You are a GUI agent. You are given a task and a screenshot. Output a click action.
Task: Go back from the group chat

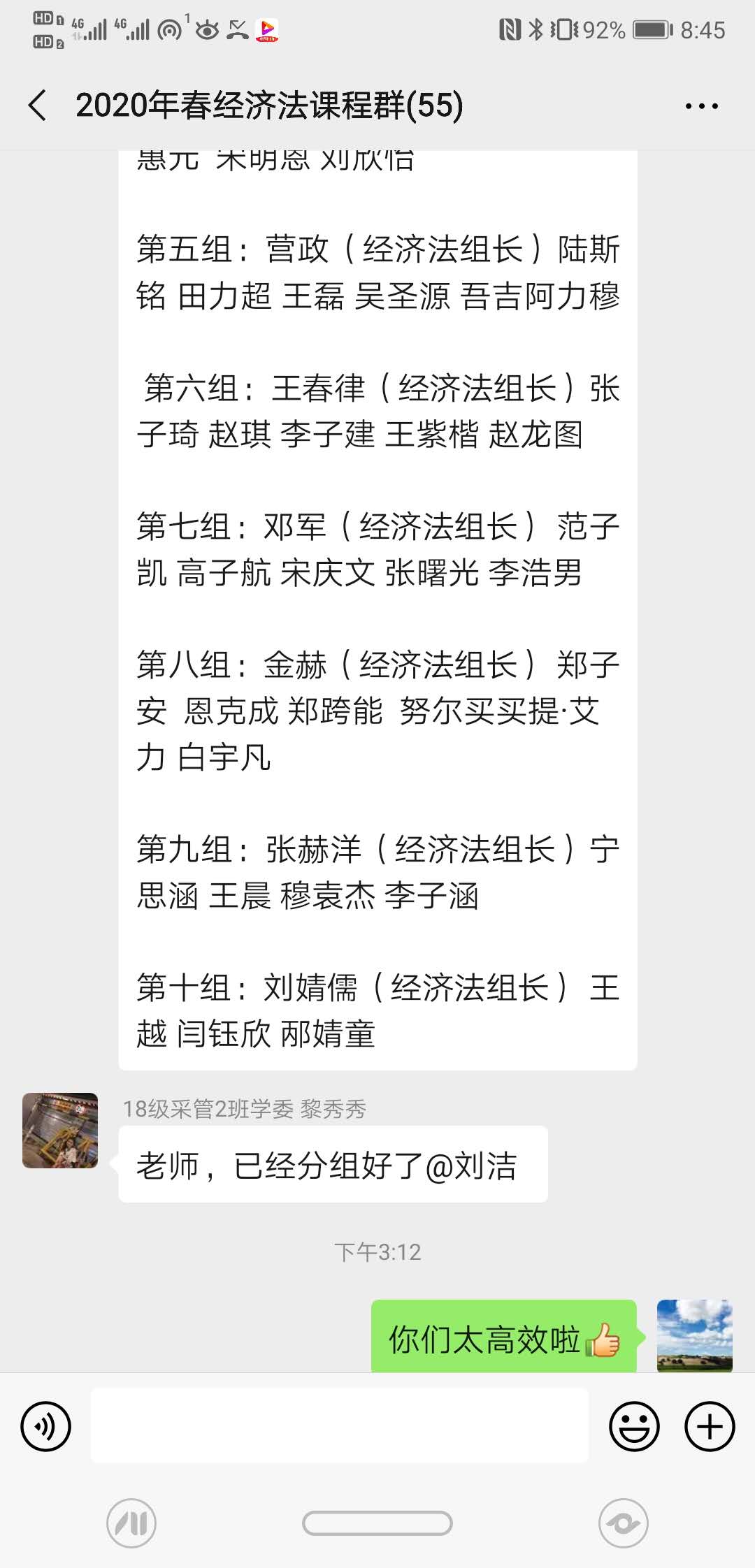click(x=38, y=106)
